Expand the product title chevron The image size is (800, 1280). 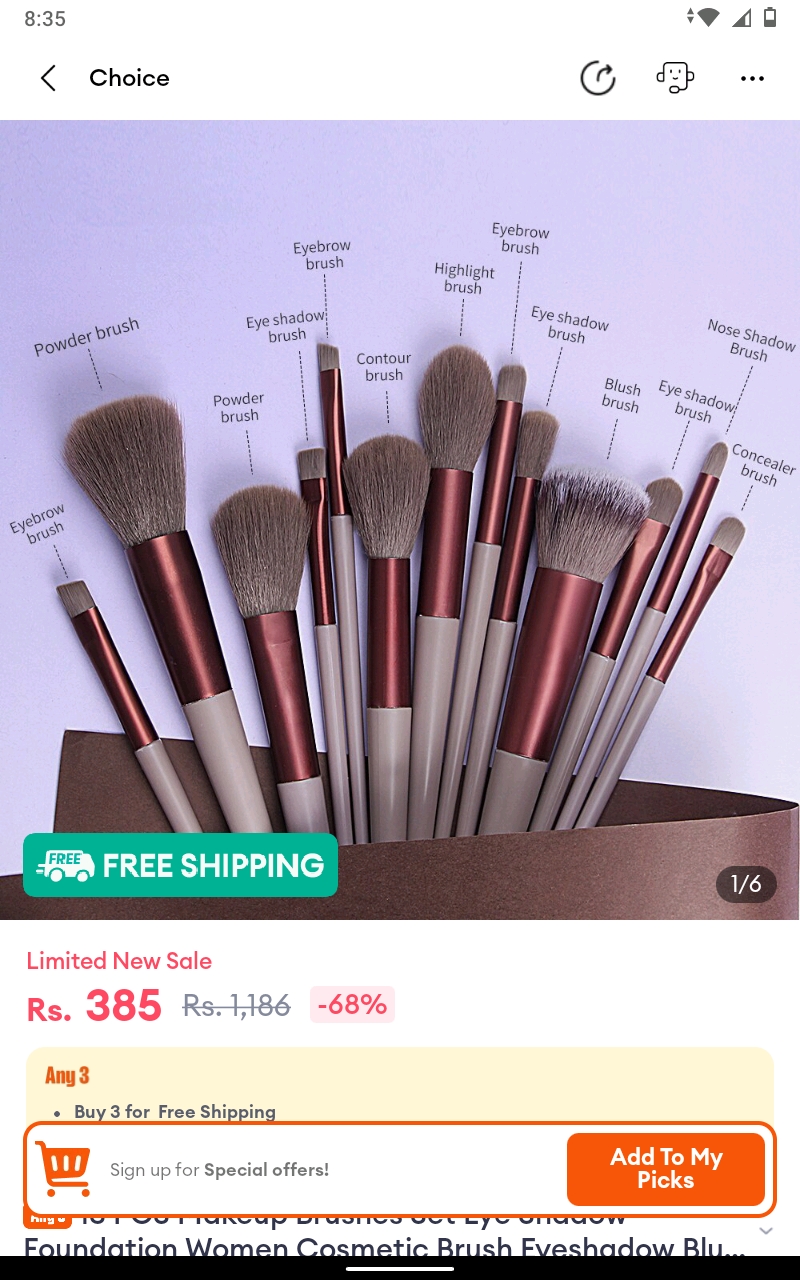point(766,1231)
